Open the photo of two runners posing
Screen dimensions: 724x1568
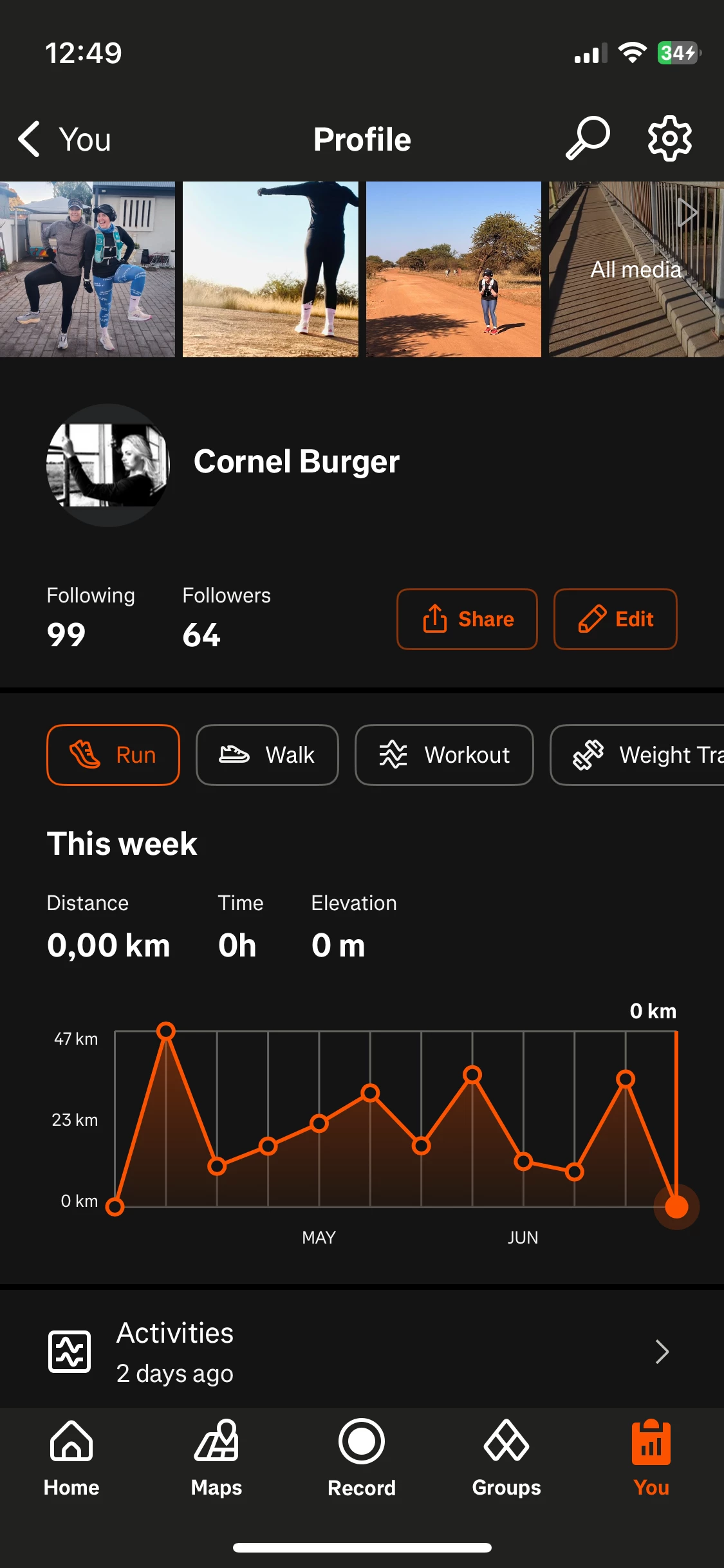coord(88,269)
